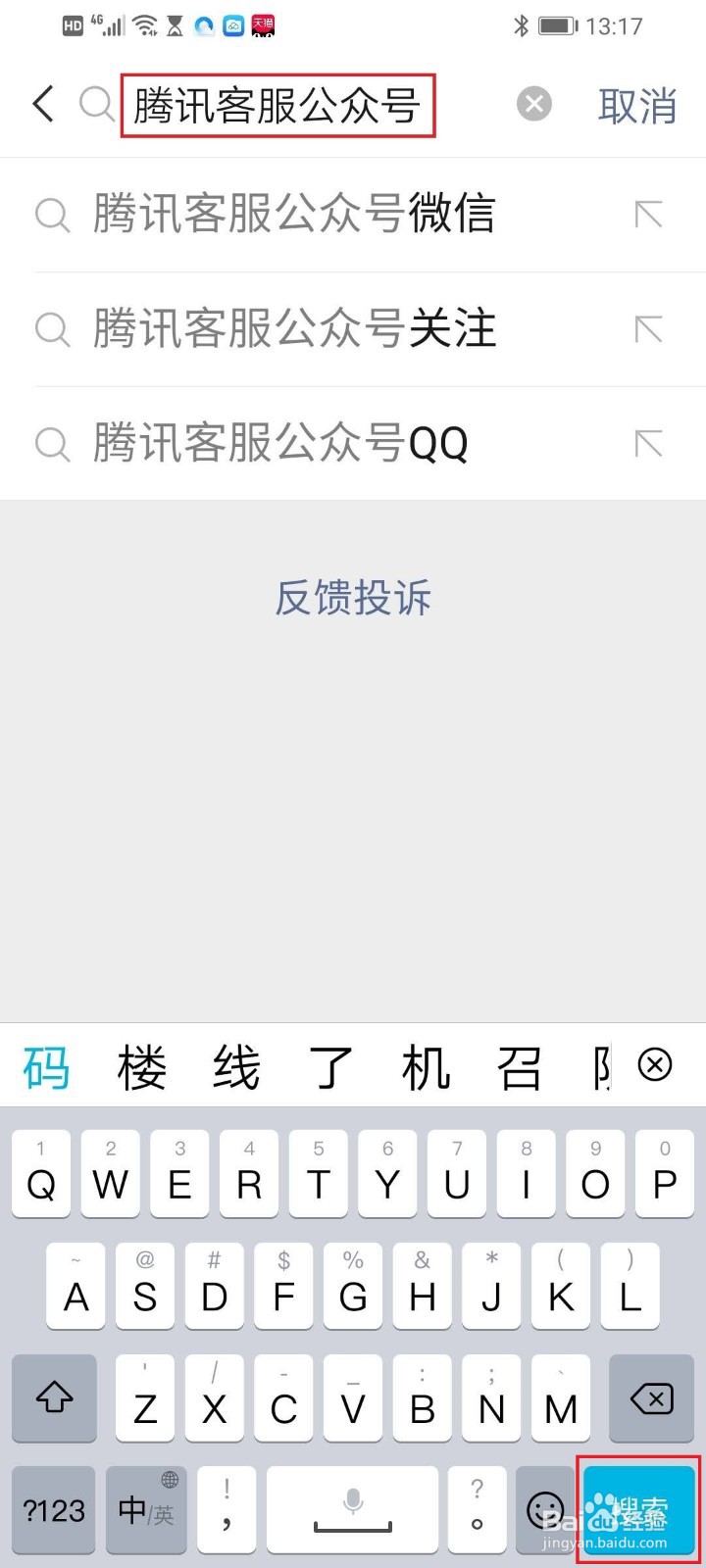Viewport: 706px width, 1568px height.
Task: Tap the clear (x) icon in the search field
Action: [533, 104]
